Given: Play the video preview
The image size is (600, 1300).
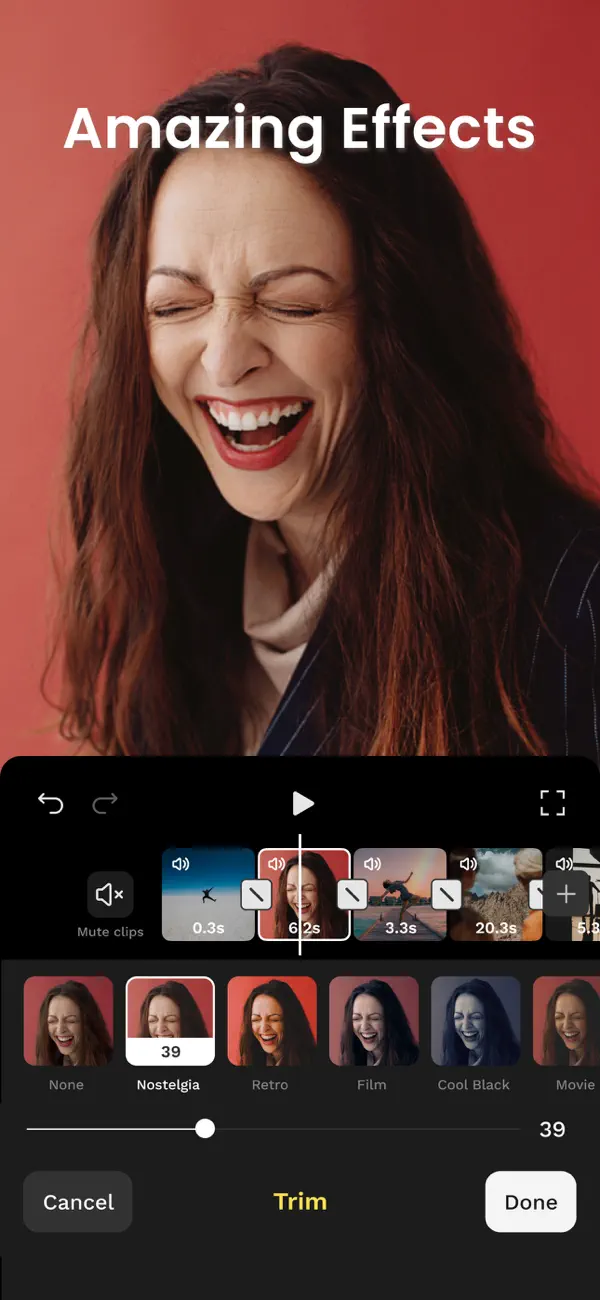Looking at the screenshot, I should (302, 803).
